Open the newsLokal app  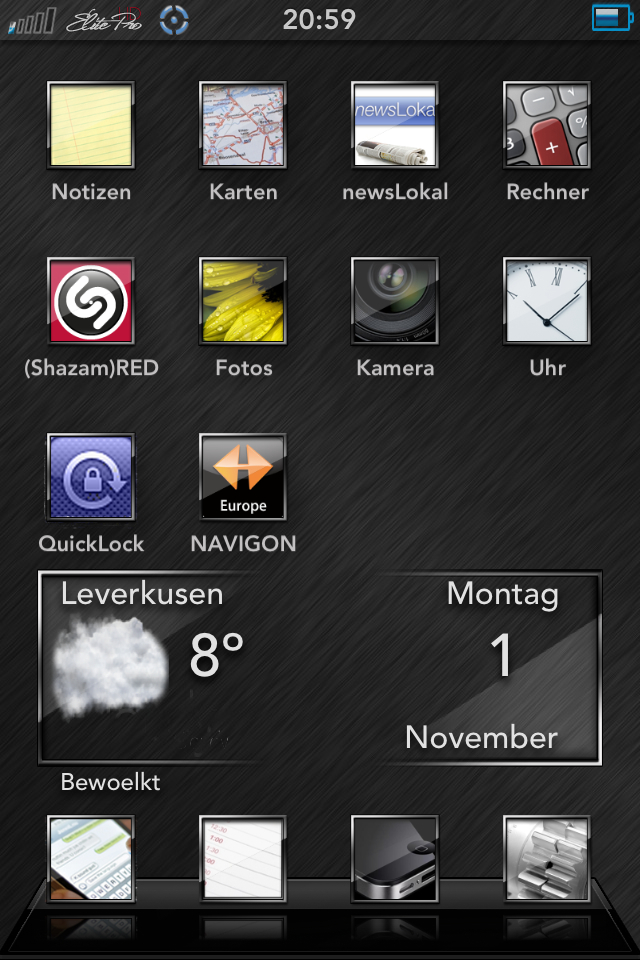click(395, 125)
